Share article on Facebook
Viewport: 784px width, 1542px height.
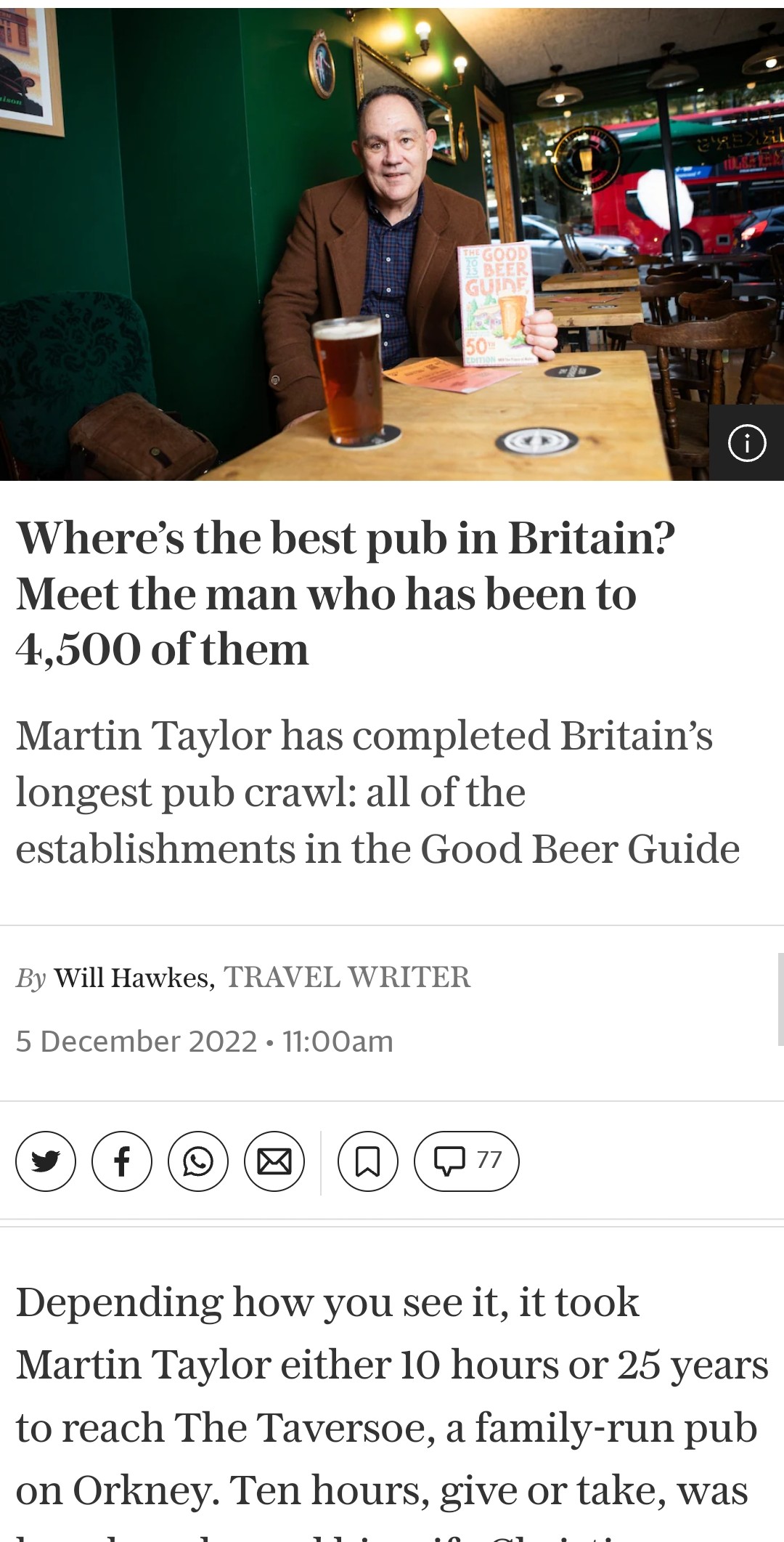122,1161
